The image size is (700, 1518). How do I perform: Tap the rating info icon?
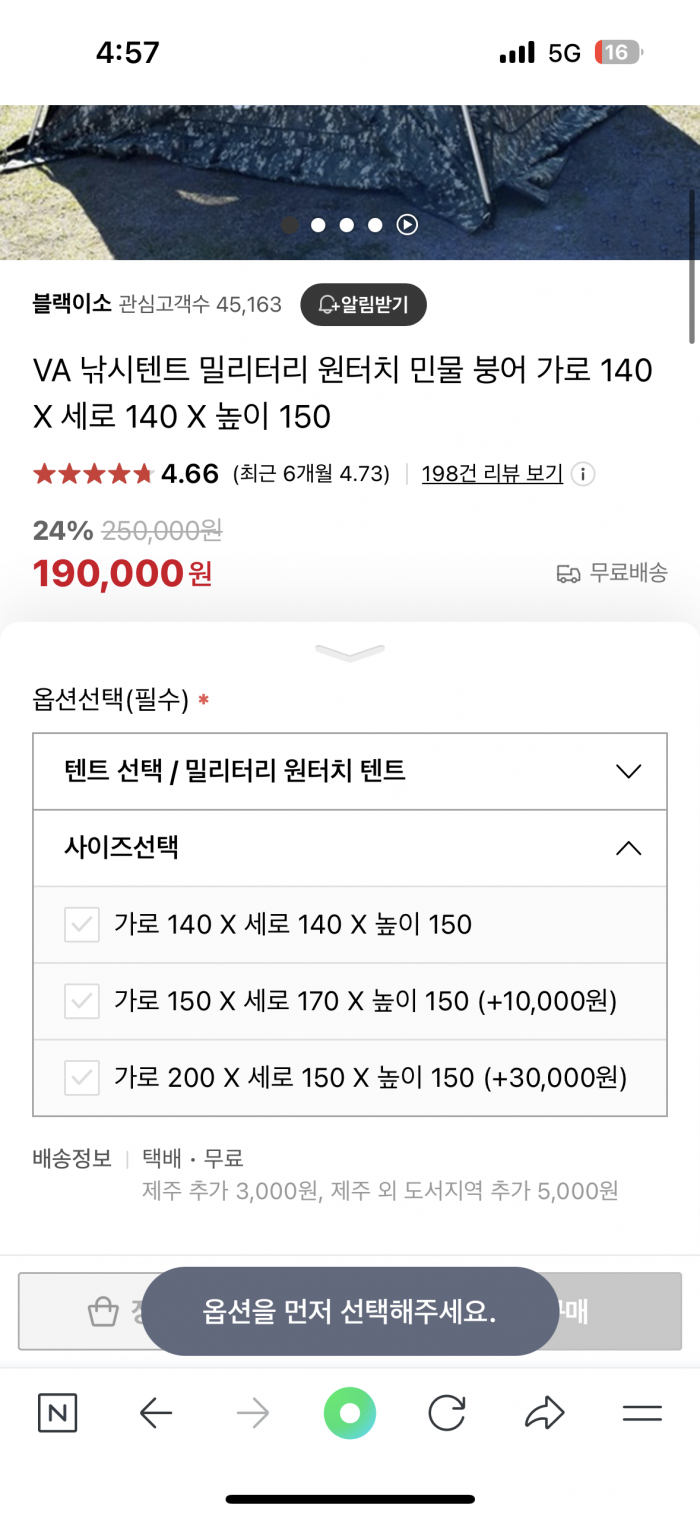[x=583, y=474]
